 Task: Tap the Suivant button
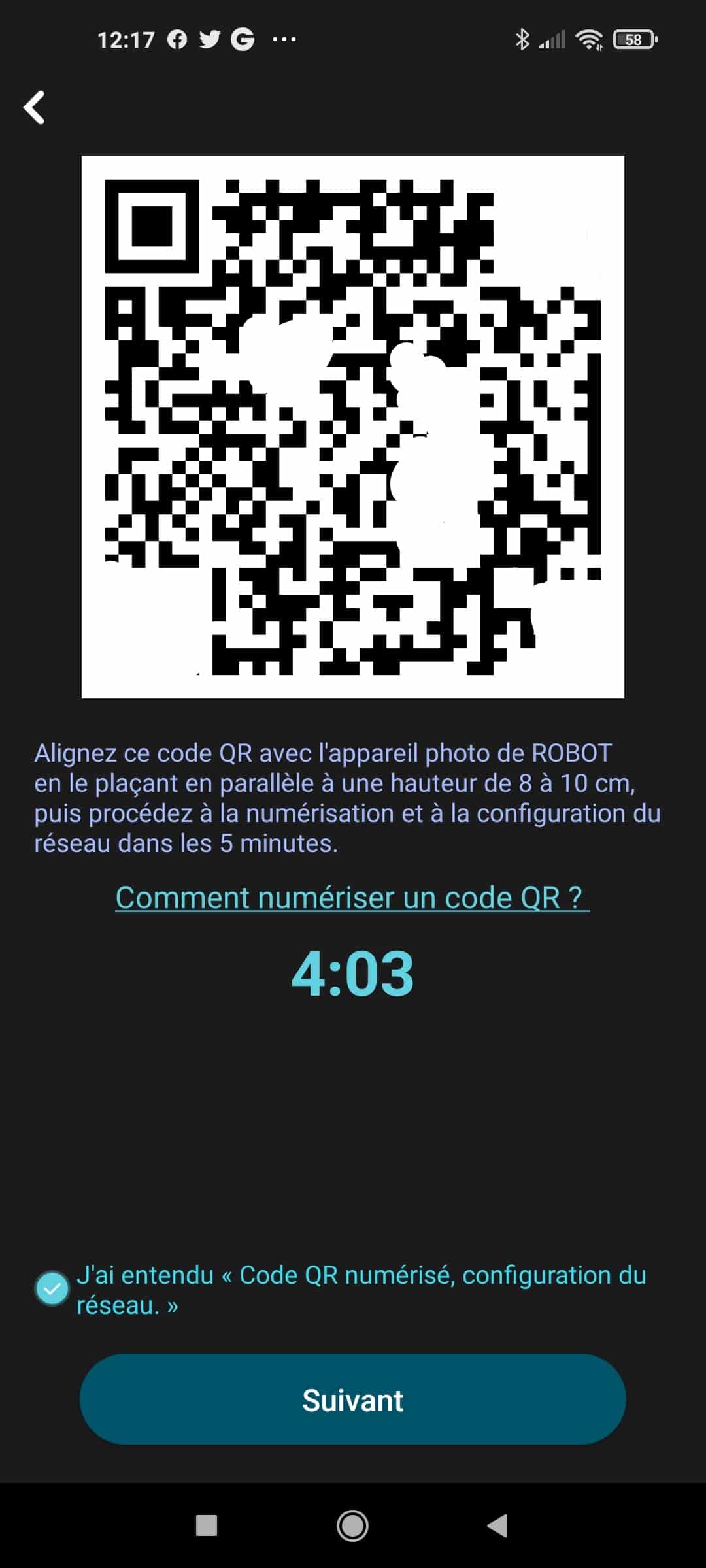[352, 1399]
